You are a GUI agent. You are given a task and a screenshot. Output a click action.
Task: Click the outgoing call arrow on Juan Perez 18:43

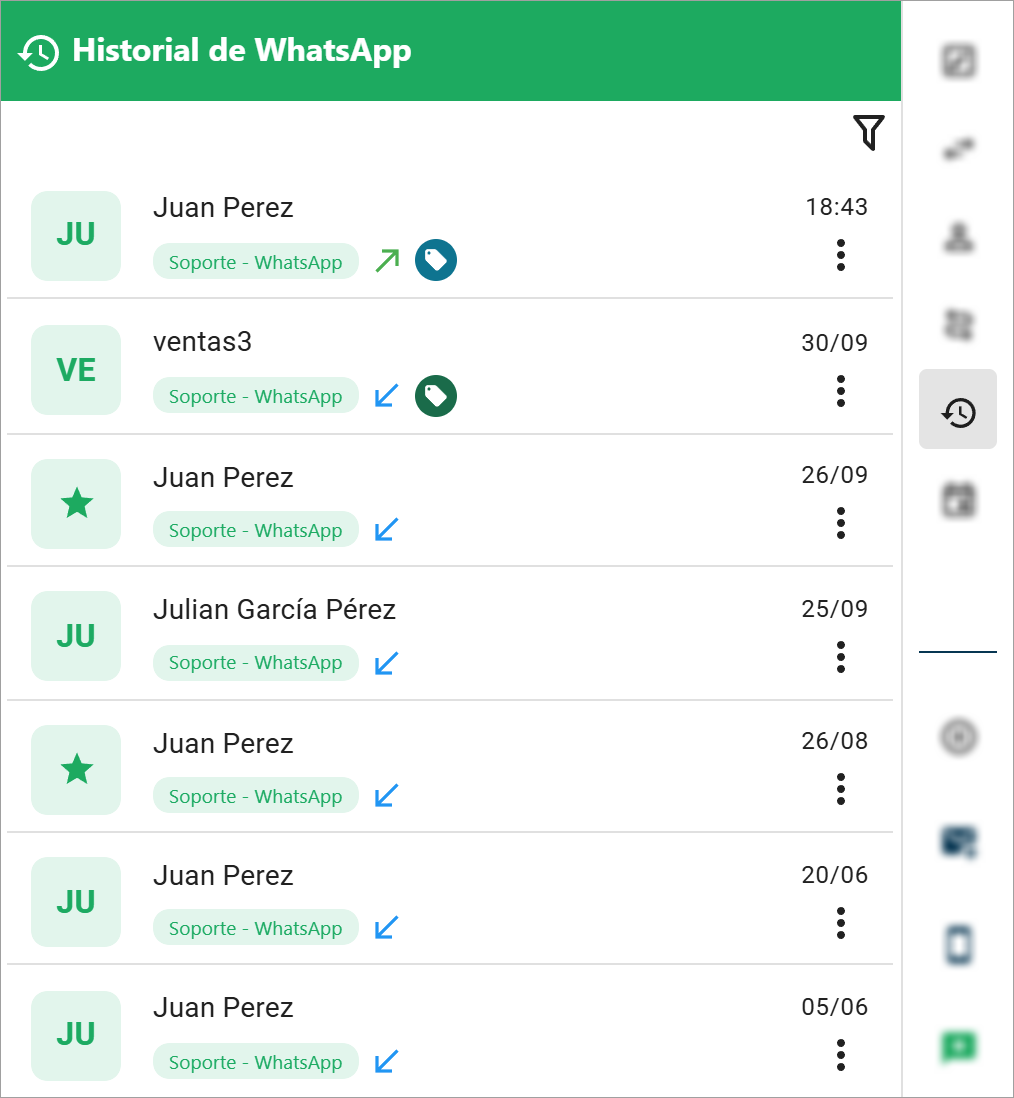[x=387, y=259]
